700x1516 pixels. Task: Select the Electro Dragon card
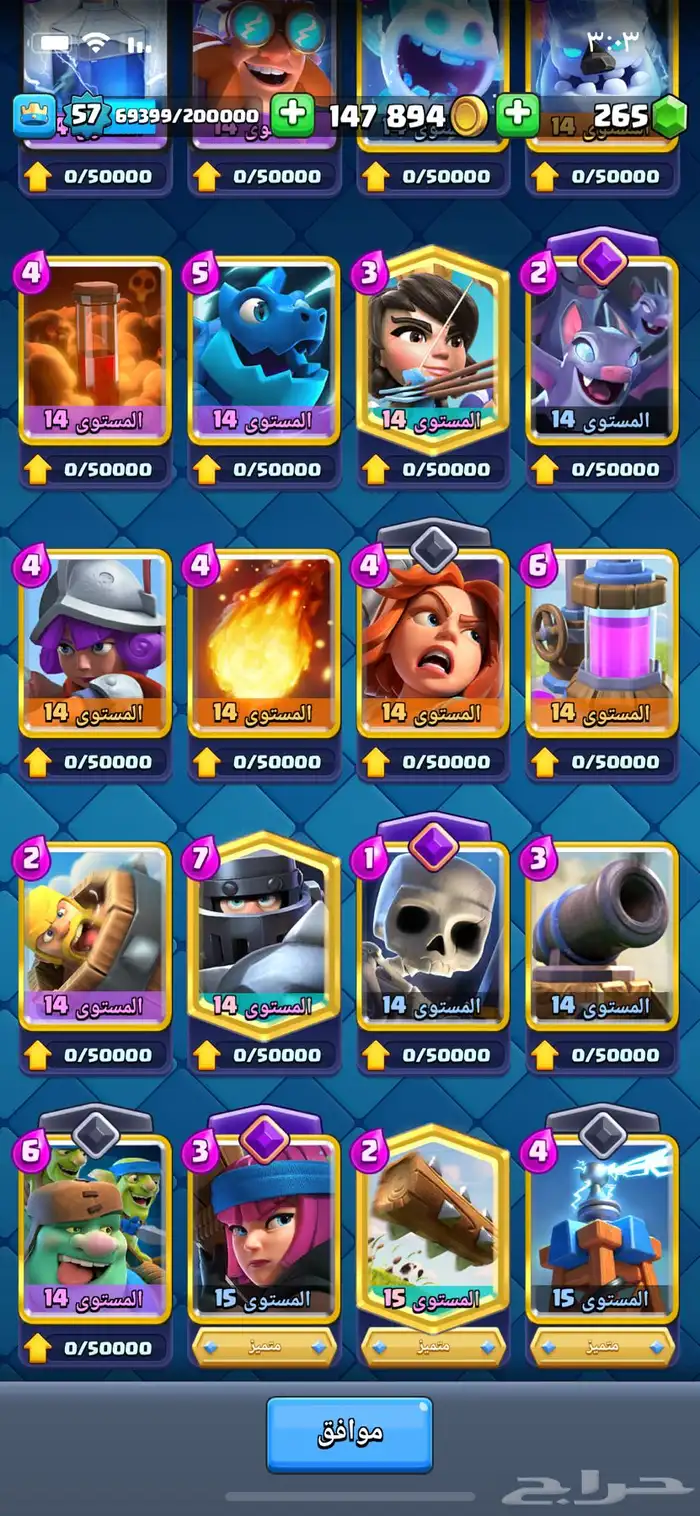click(x=264, y=350)
